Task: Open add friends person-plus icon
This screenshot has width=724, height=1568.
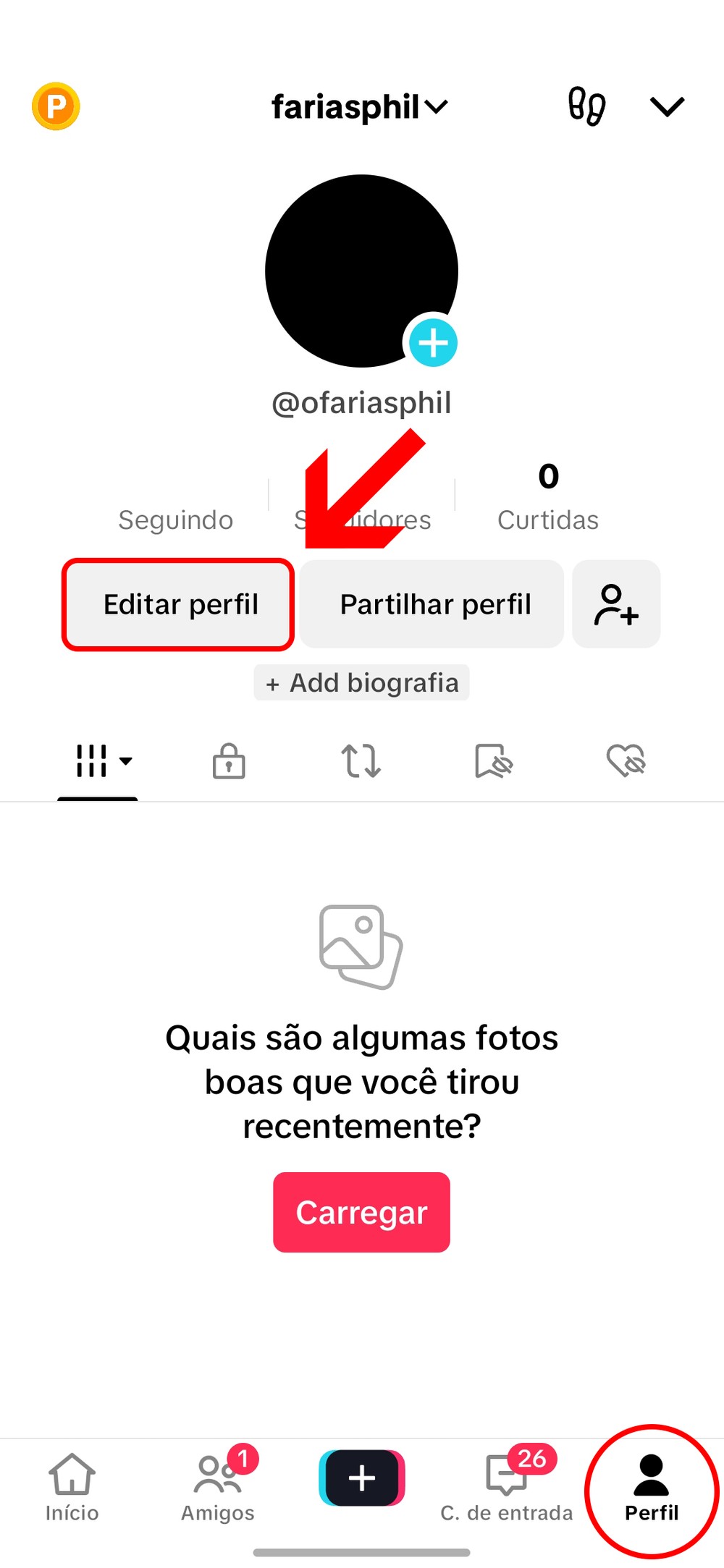Action: (616, 604)
